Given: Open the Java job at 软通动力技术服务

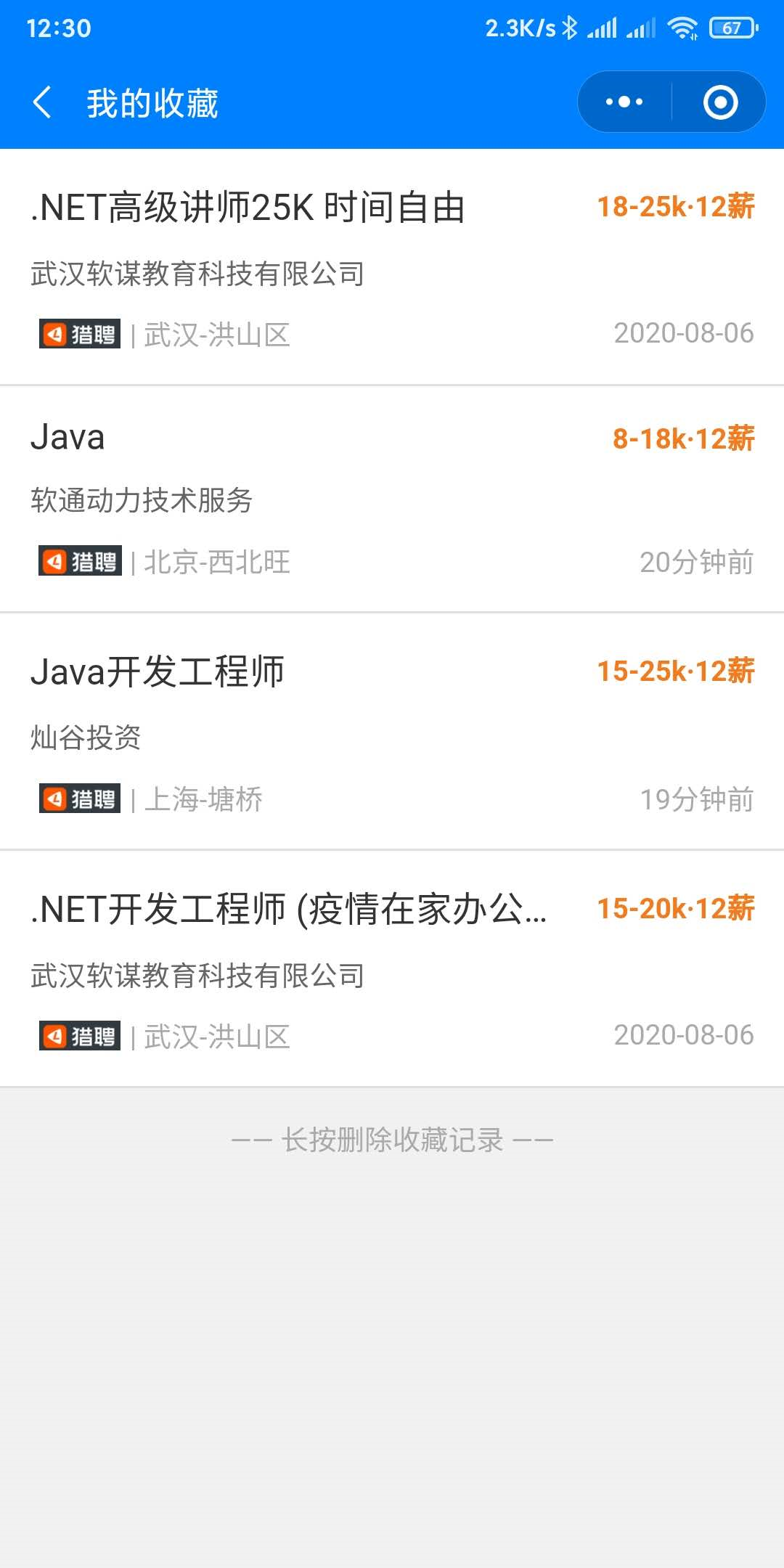Looking at the screenshot, I should click(392, 498).
